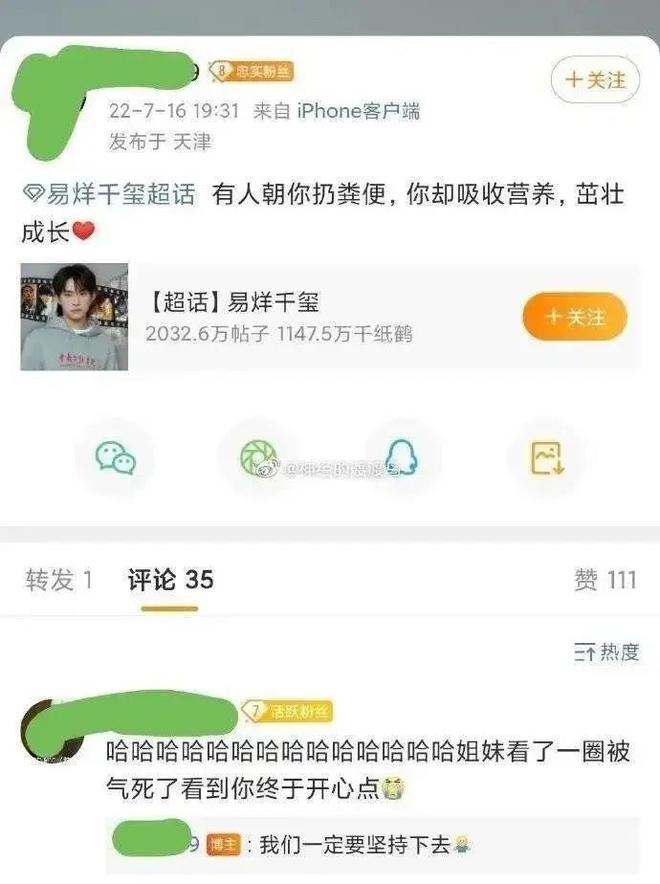Follow the post author with +关注
Viewport: 660px width, 884px height.
(x=595, y=79)
